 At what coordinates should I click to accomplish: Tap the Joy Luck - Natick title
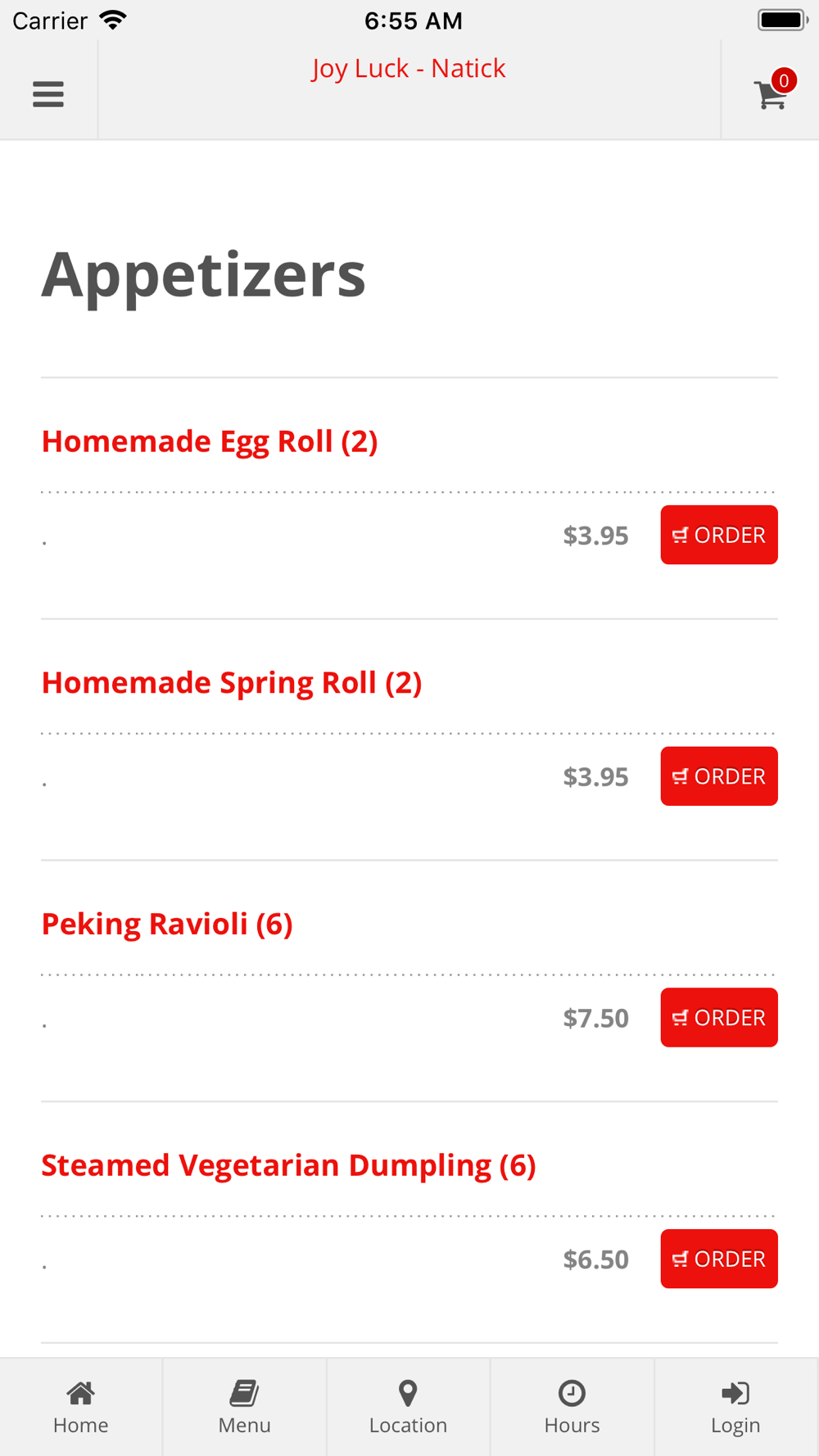(x=409, y=68)
